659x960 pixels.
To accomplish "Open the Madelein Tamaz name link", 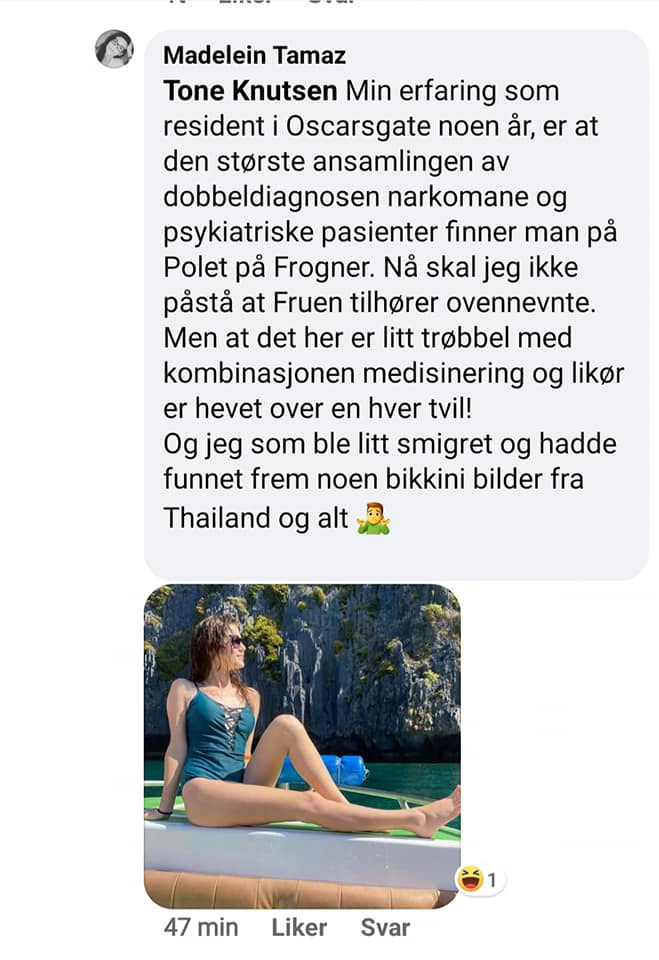I will click(254, 55).
